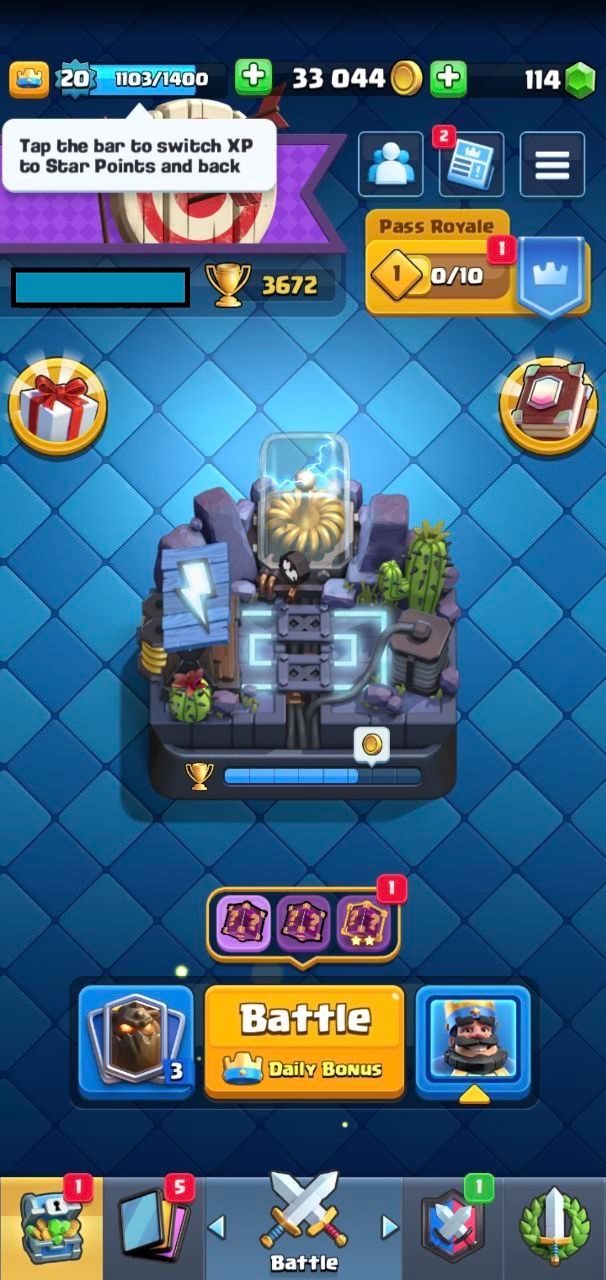Buy gems using the green plus

coord(449,77)
